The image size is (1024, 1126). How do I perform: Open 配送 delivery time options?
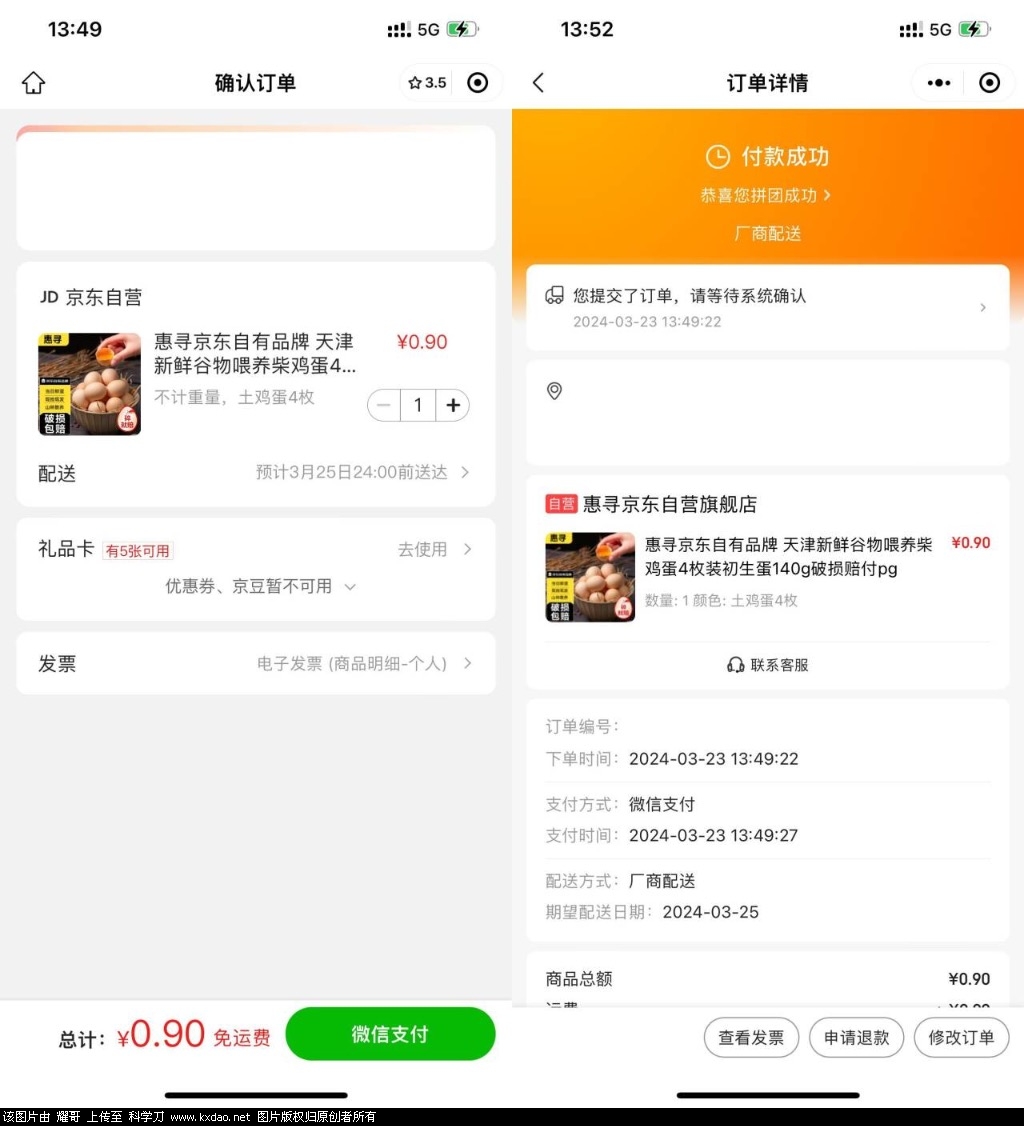coord(362,472)
